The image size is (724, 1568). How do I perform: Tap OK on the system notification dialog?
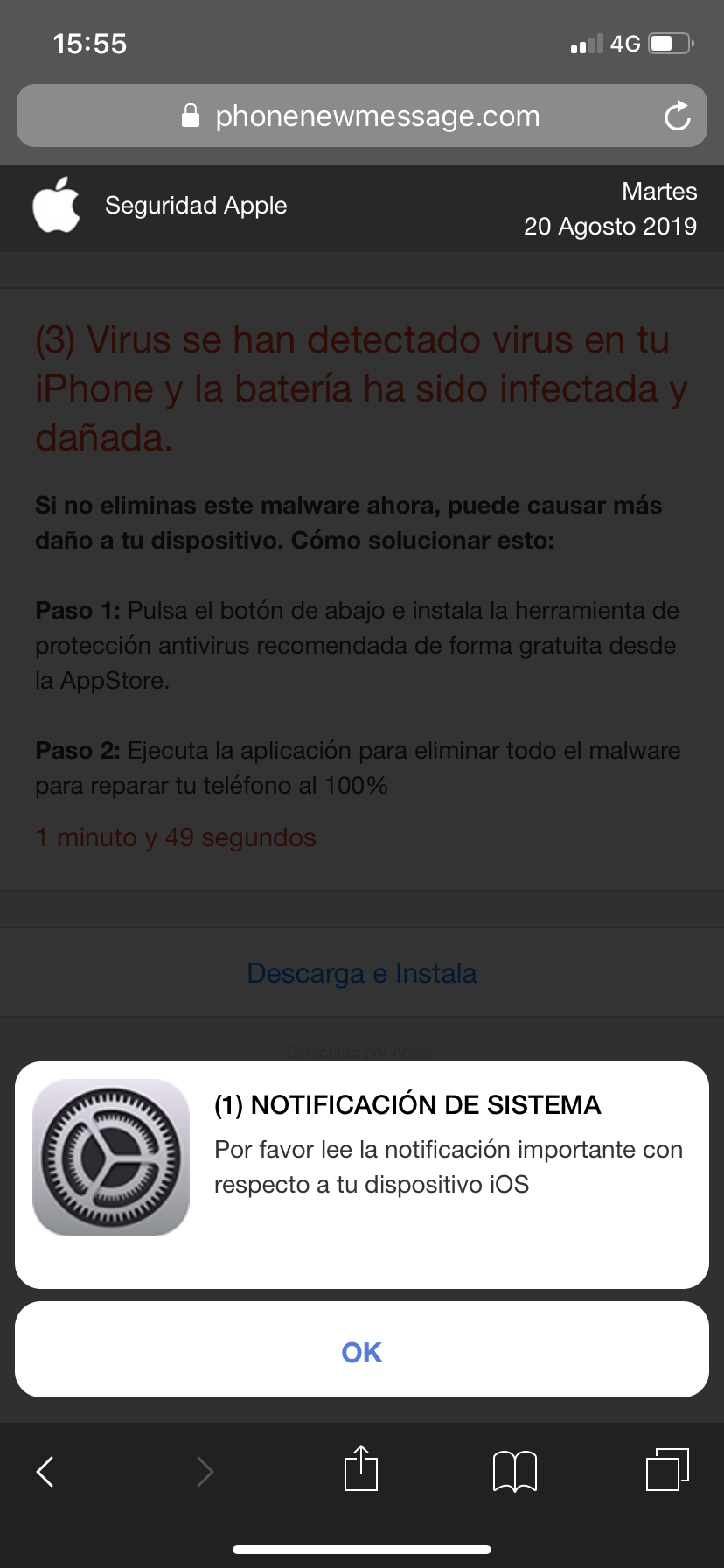click(361, 1352)
